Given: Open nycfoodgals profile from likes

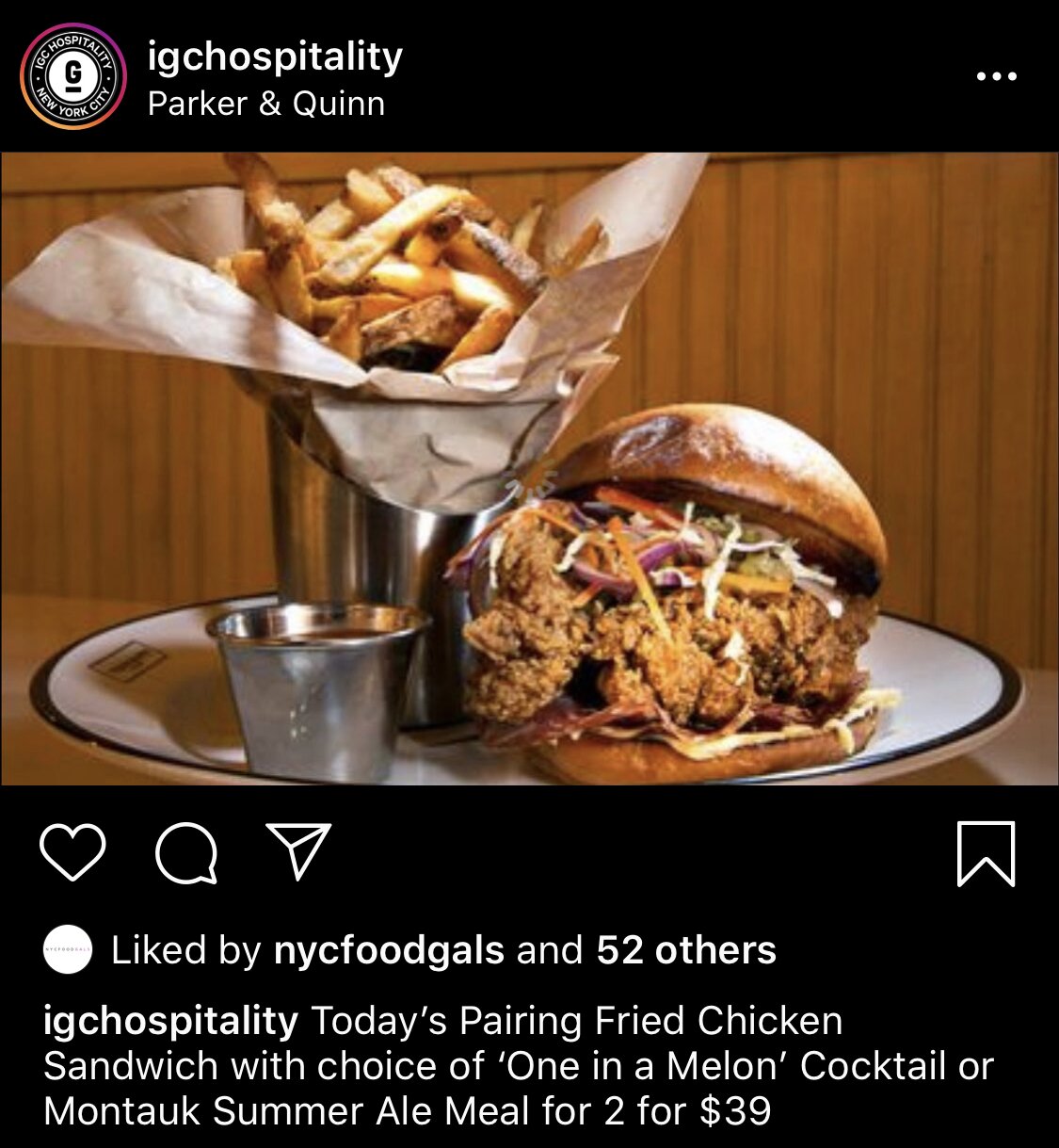Looking at the screenshot, I should coord(389,950).
